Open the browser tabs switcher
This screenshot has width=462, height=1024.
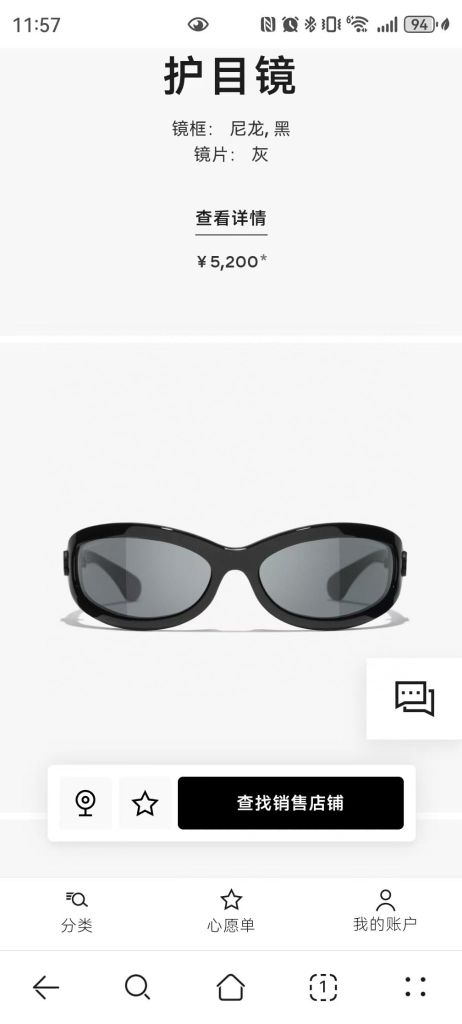click(323, 987)
